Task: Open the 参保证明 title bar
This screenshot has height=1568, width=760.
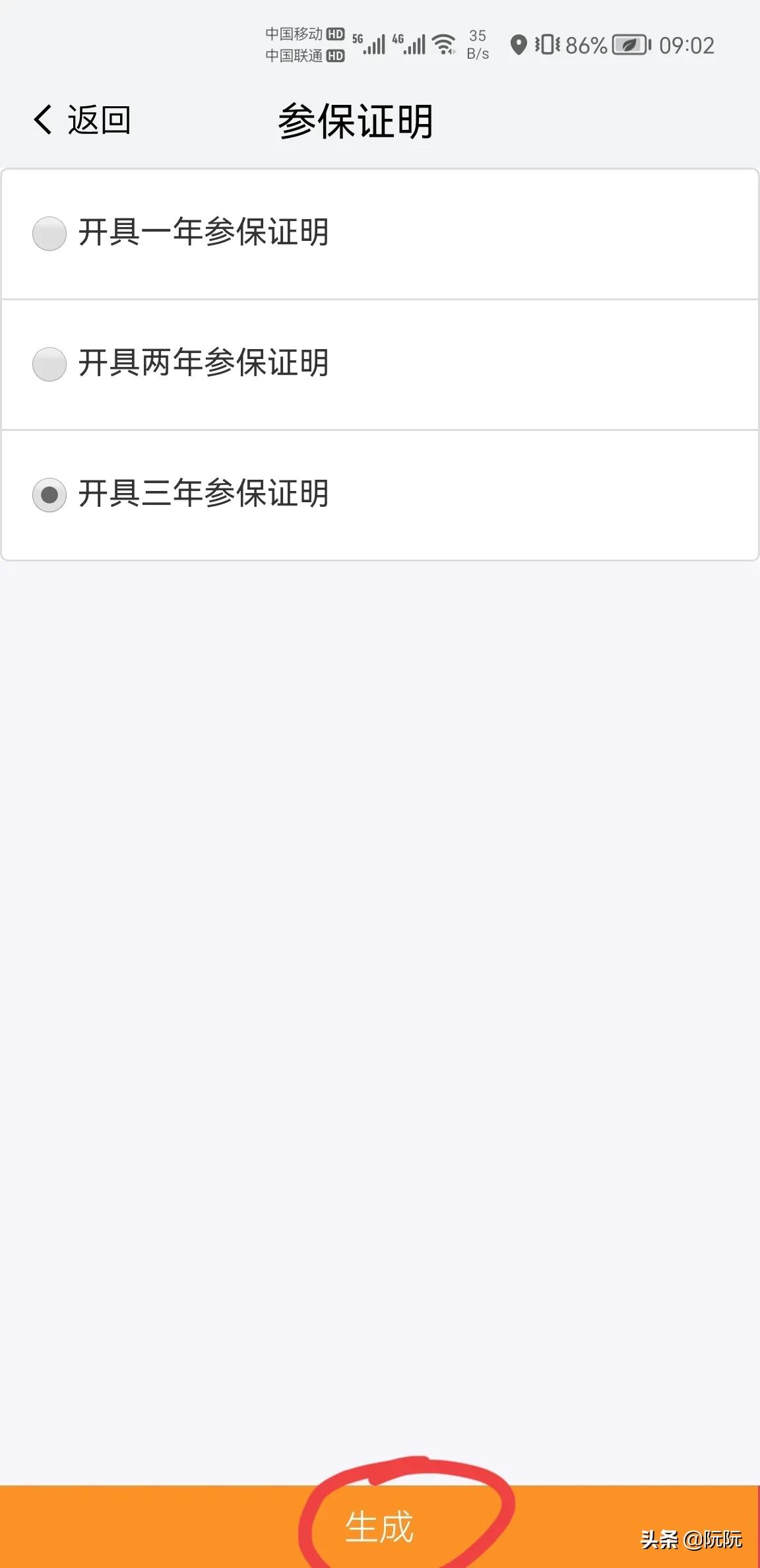Action: tap(356, 121)
